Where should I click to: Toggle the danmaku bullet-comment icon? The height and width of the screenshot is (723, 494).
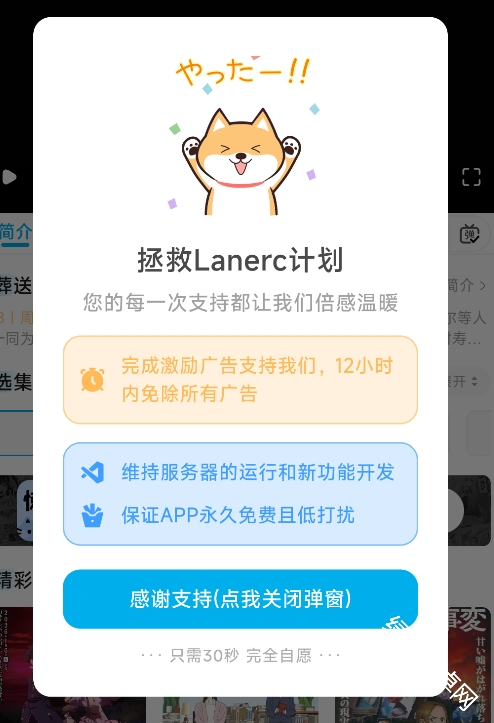pos(470,234)
